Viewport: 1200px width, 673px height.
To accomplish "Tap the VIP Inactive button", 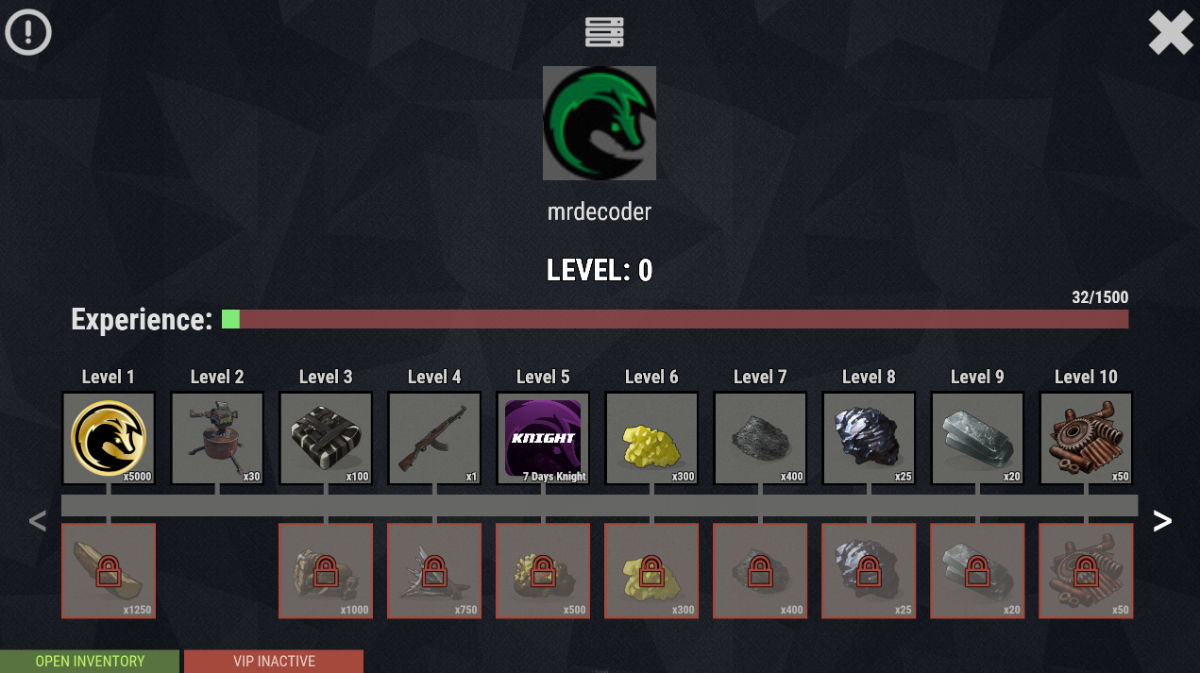I will [x=274, y=661].
